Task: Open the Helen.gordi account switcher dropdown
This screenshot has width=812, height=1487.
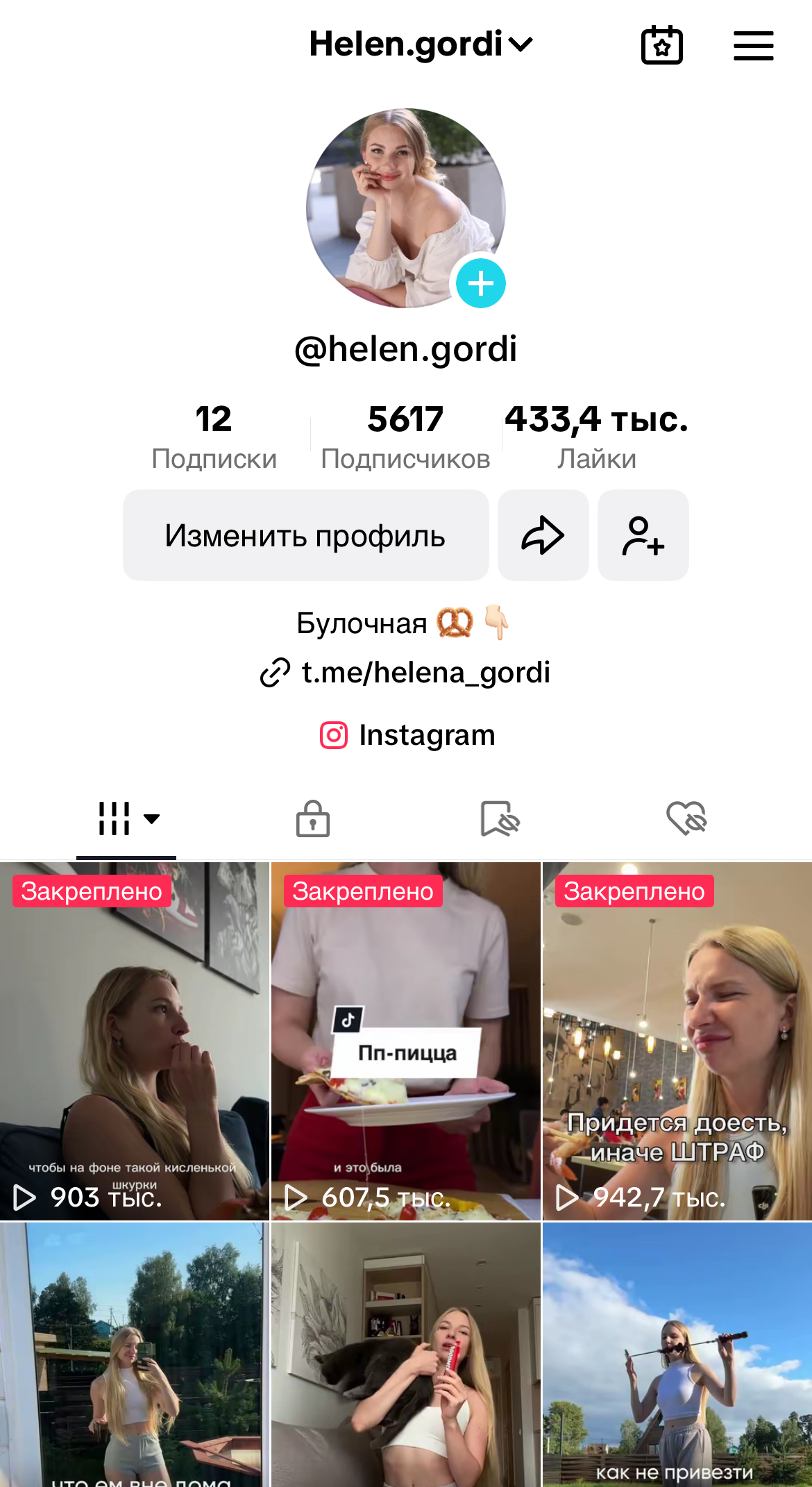Action: (x=421, y=44)
